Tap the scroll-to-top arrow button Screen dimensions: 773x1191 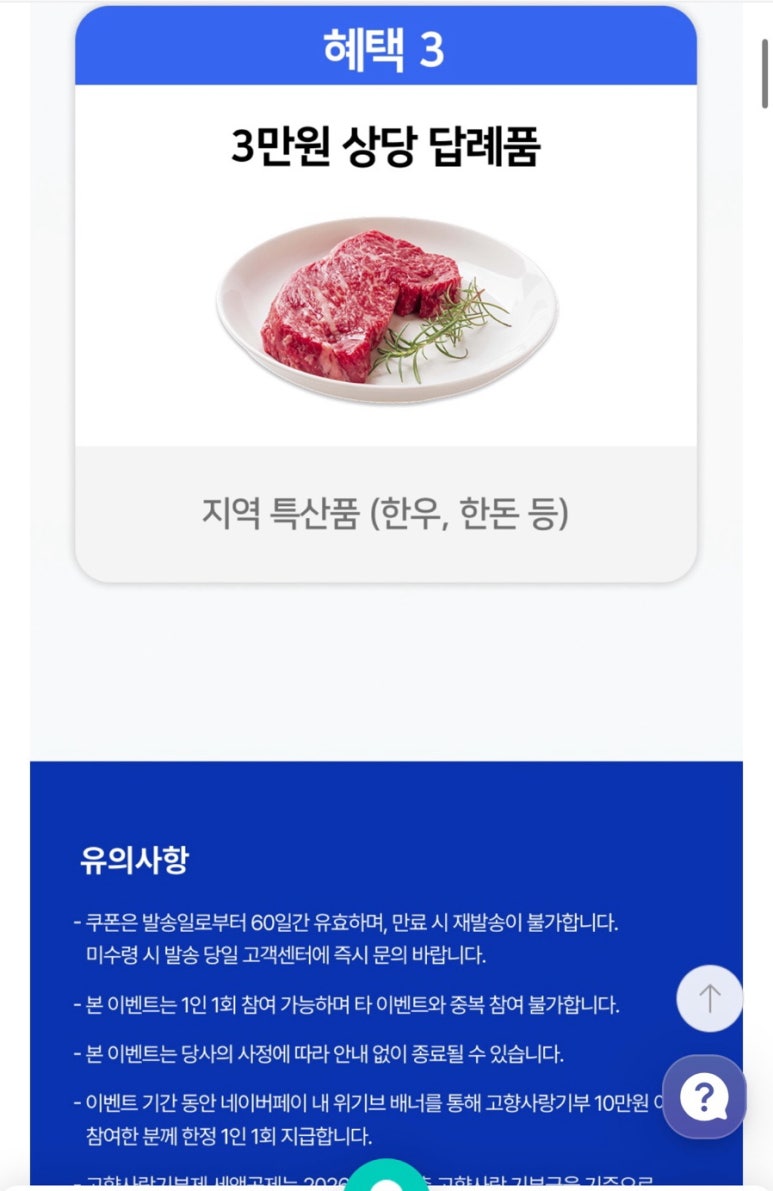pos(709,998)
